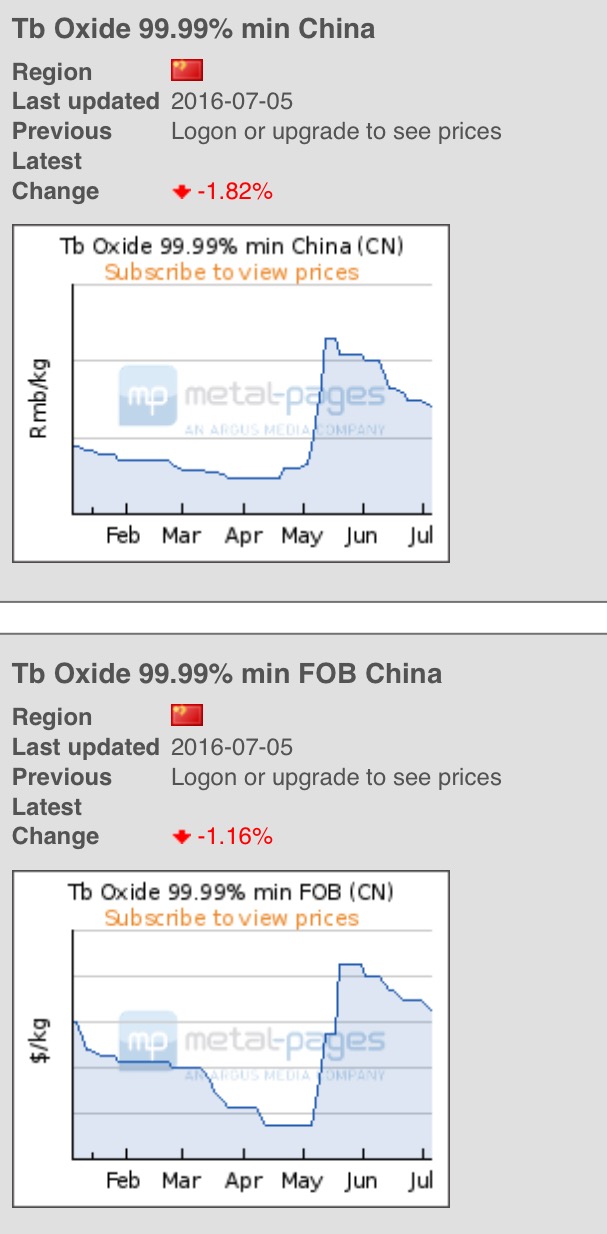Open the Tb Oxide min FOB (CN) price chart

click(231, 1038)
